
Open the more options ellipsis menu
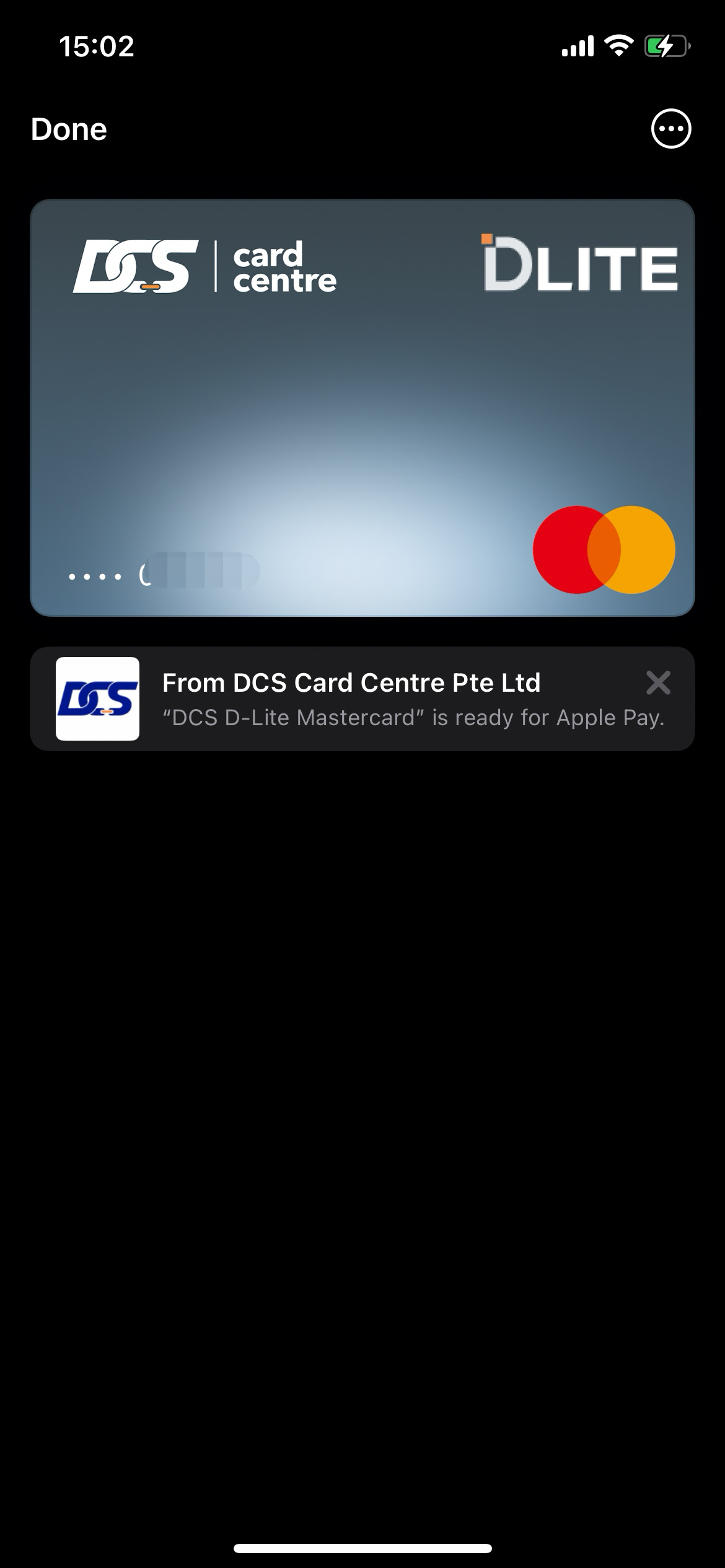pyautogui.click(x=670, y=129)
